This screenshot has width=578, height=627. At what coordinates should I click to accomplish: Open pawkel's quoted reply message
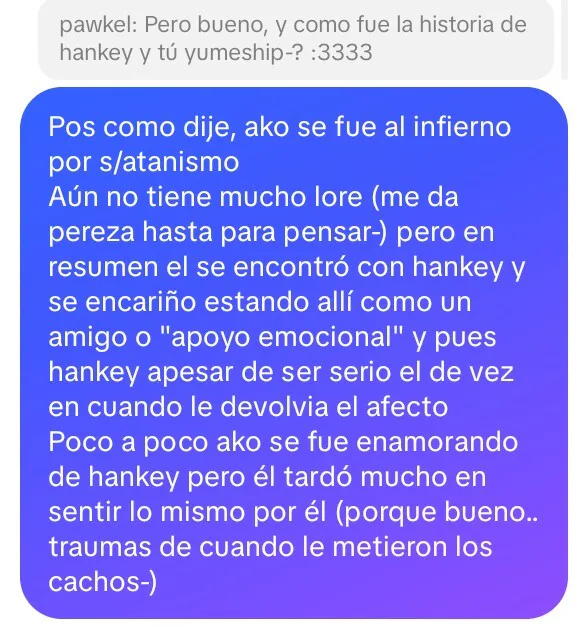tap(296, 39)
